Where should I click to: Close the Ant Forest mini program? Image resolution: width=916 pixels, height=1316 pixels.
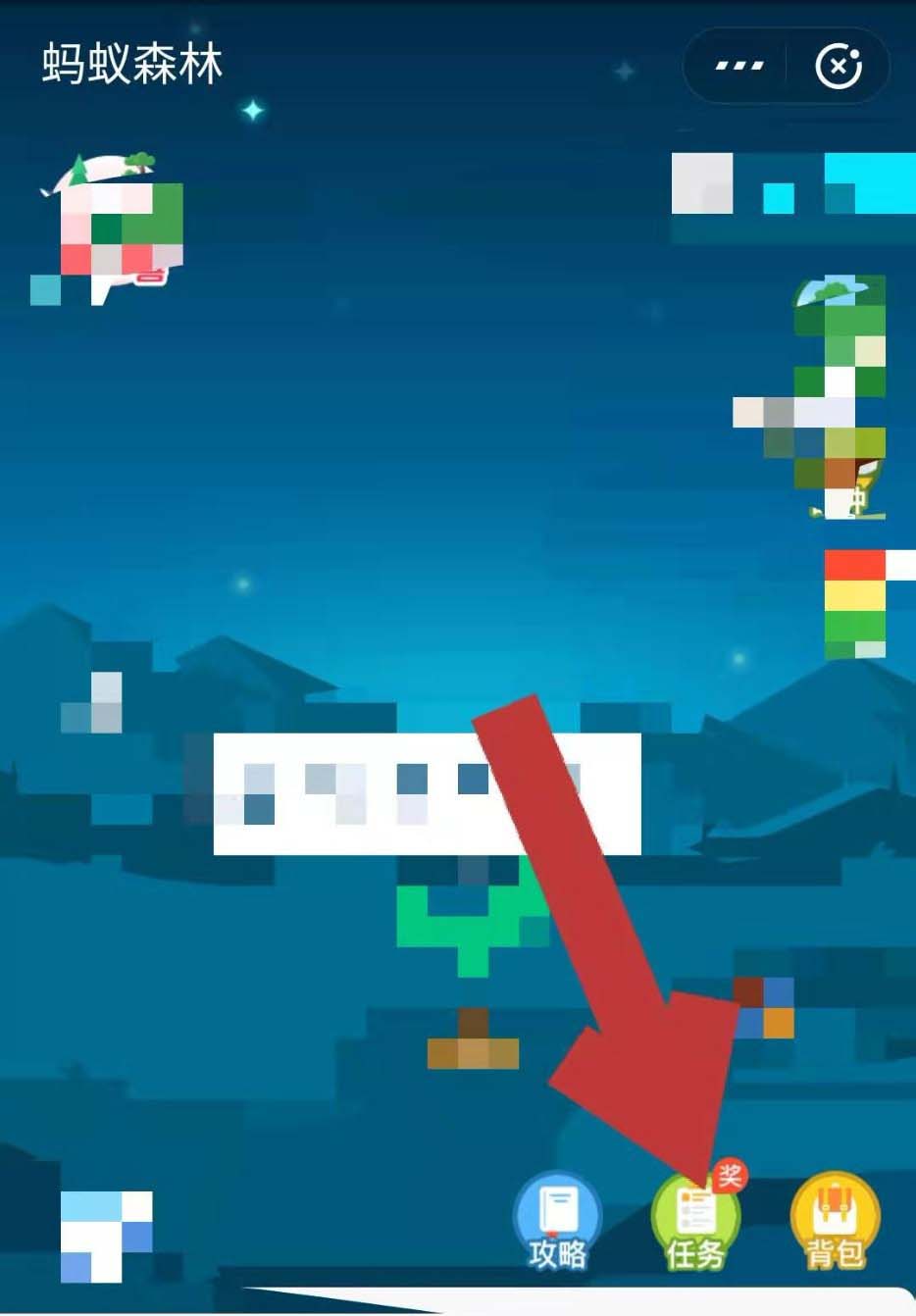[x=839, y=67]
